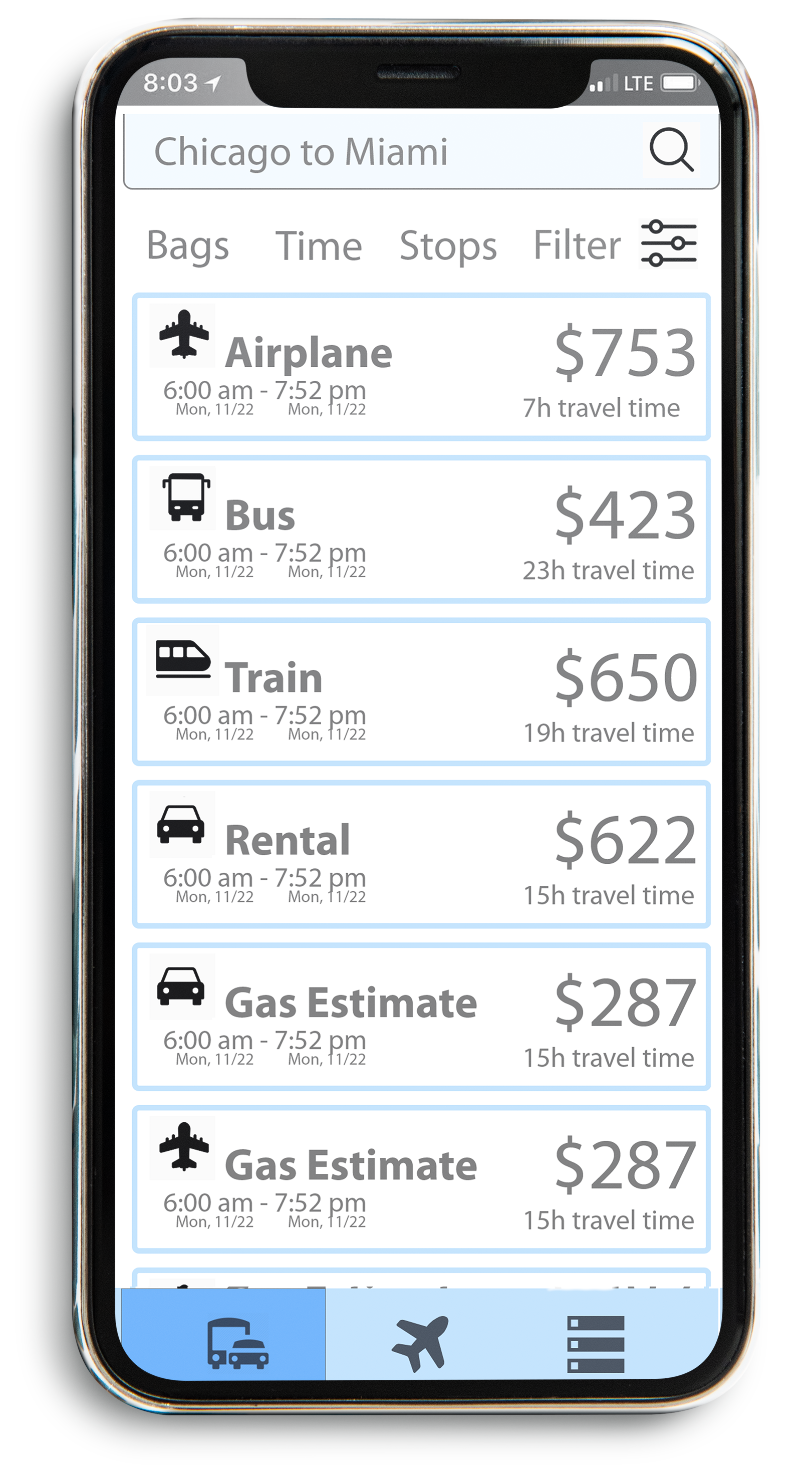The image size is (812, 1480).
Task: Choose the Train option for $650
Action: pyautogui.click(x=421, y=692)
